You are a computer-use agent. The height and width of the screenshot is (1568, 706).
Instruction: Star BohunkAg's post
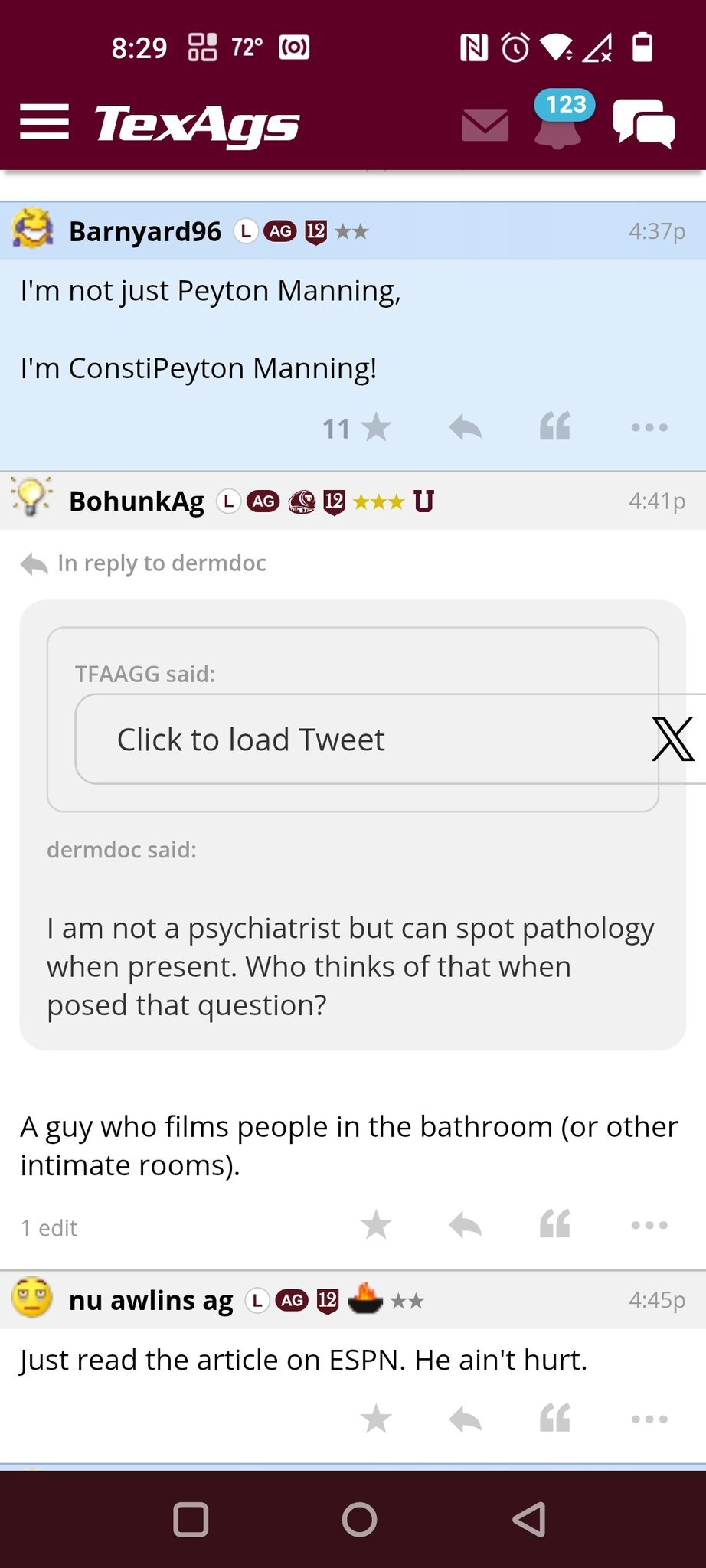tap(376, 1225)
